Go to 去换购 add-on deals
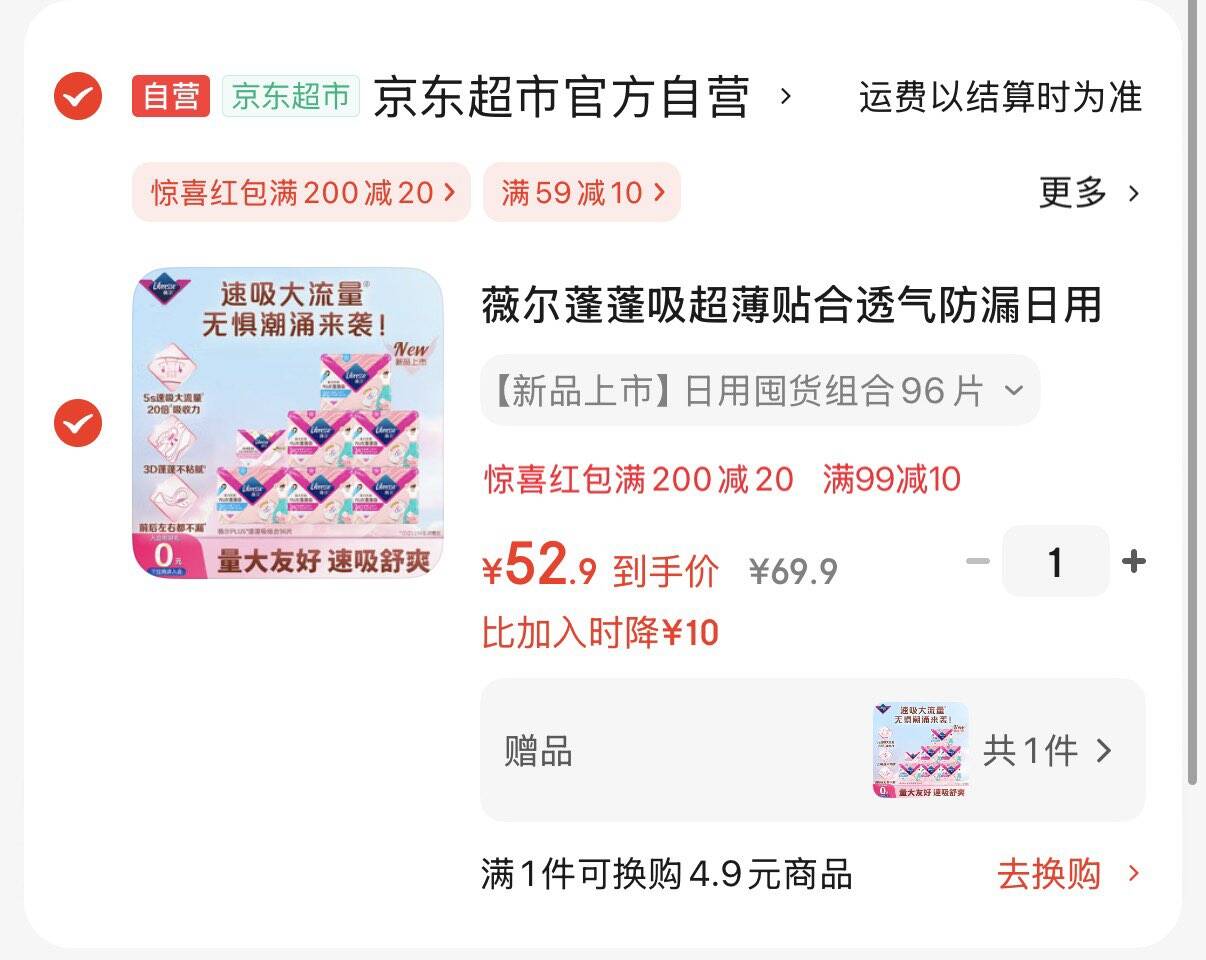 pos(1068,874)
